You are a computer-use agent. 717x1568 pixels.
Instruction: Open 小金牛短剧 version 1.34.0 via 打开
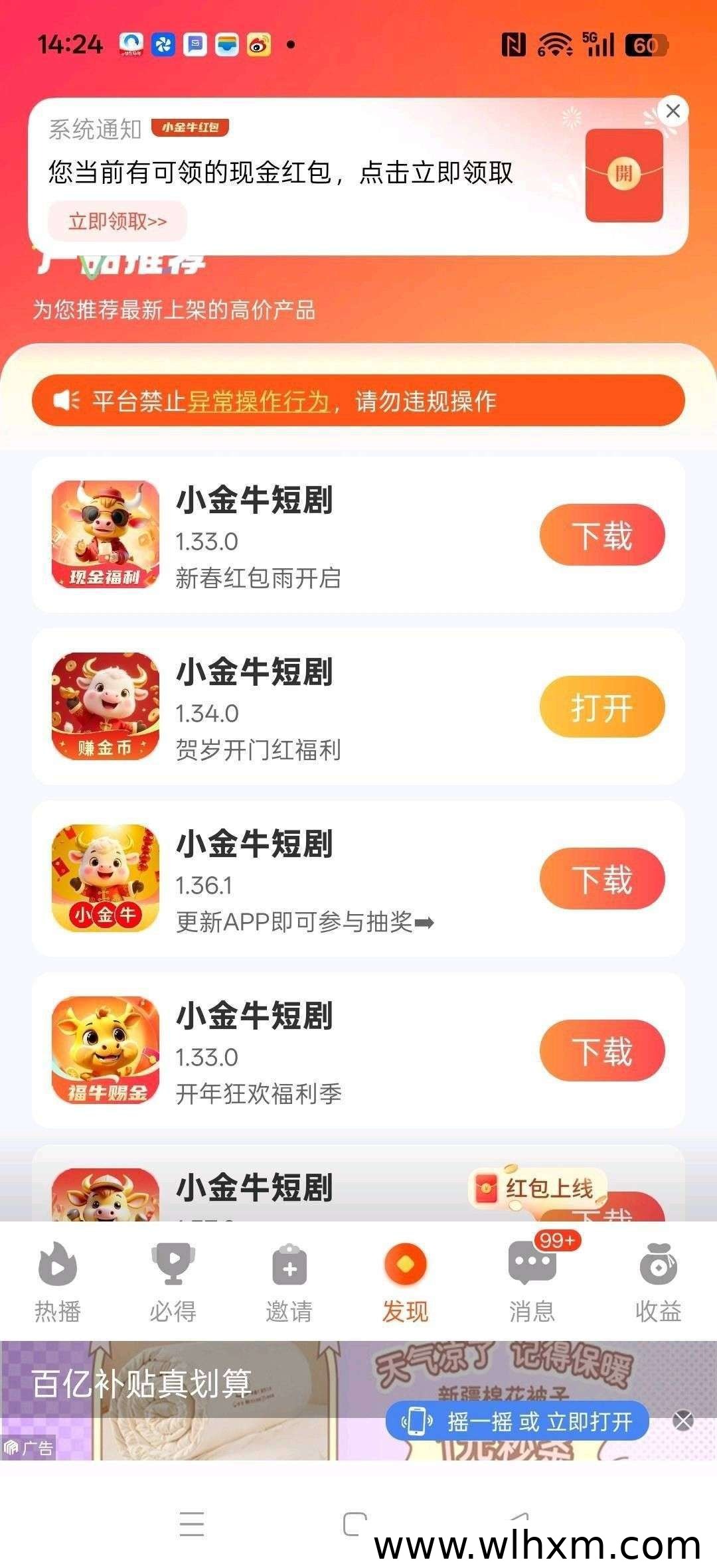602,707
